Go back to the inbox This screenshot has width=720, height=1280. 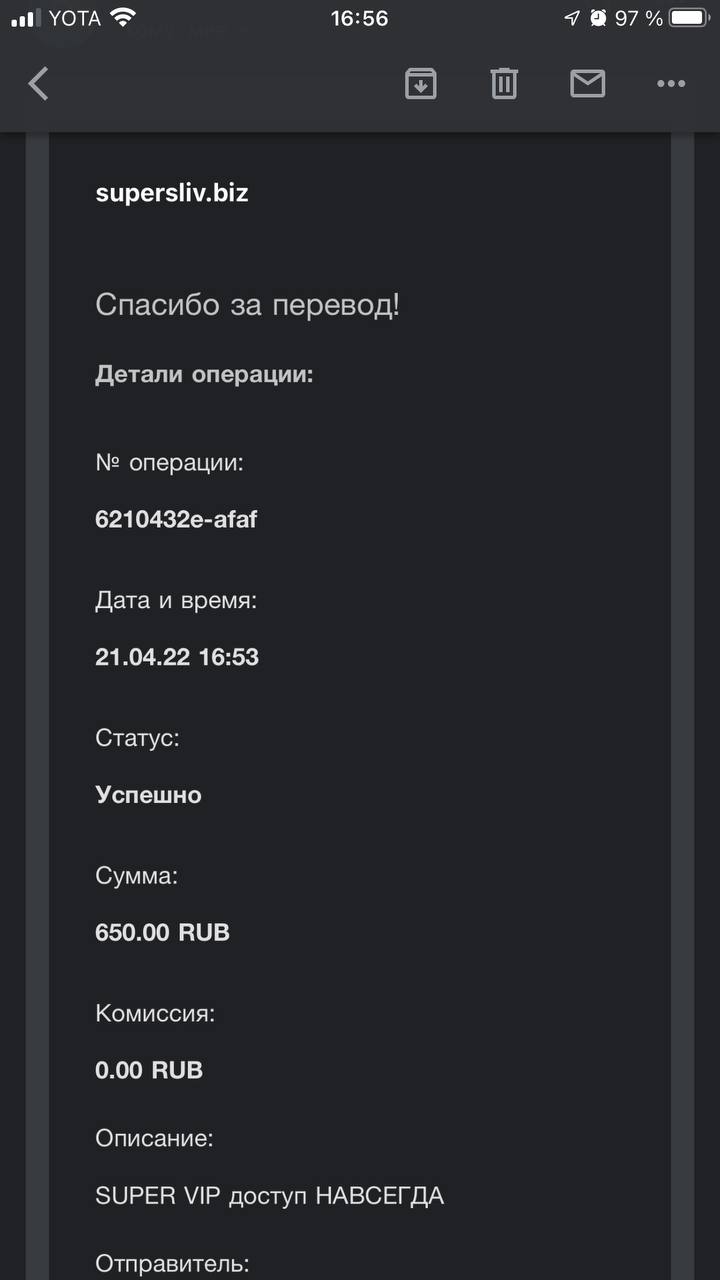tap(38, 84)
